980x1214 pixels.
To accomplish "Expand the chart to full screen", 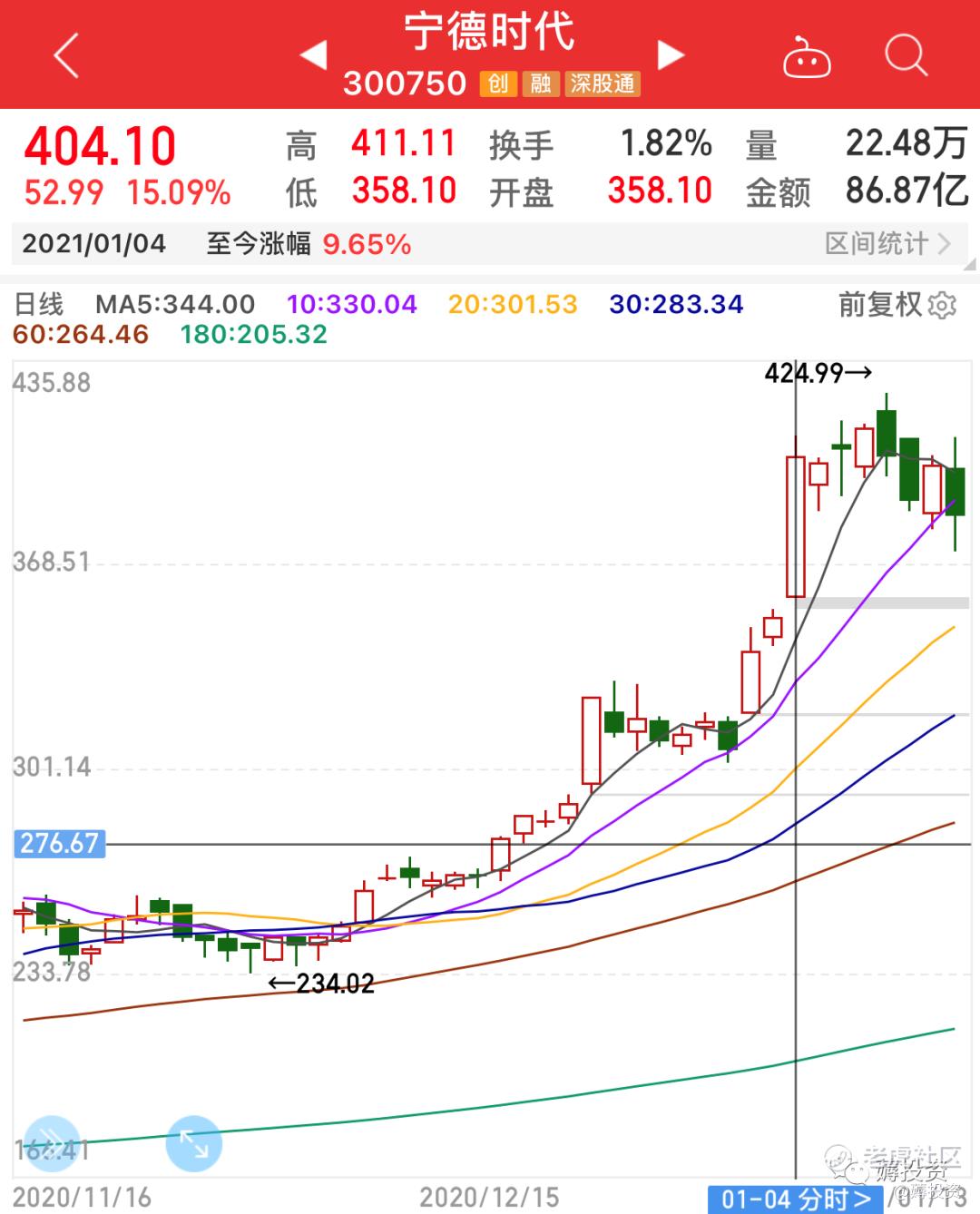I will 194,1142.
